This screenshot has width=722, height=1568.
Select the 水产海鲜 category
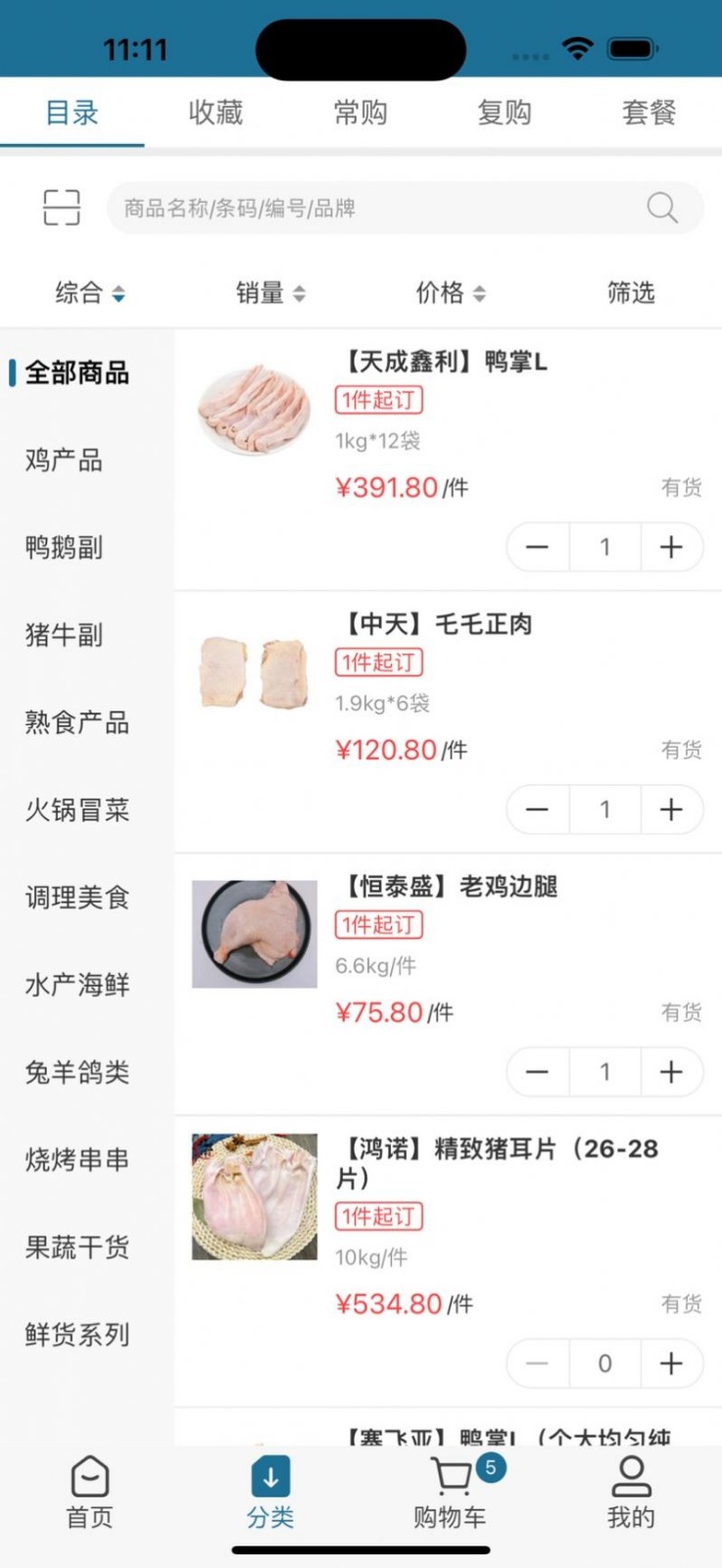(76, 985)
